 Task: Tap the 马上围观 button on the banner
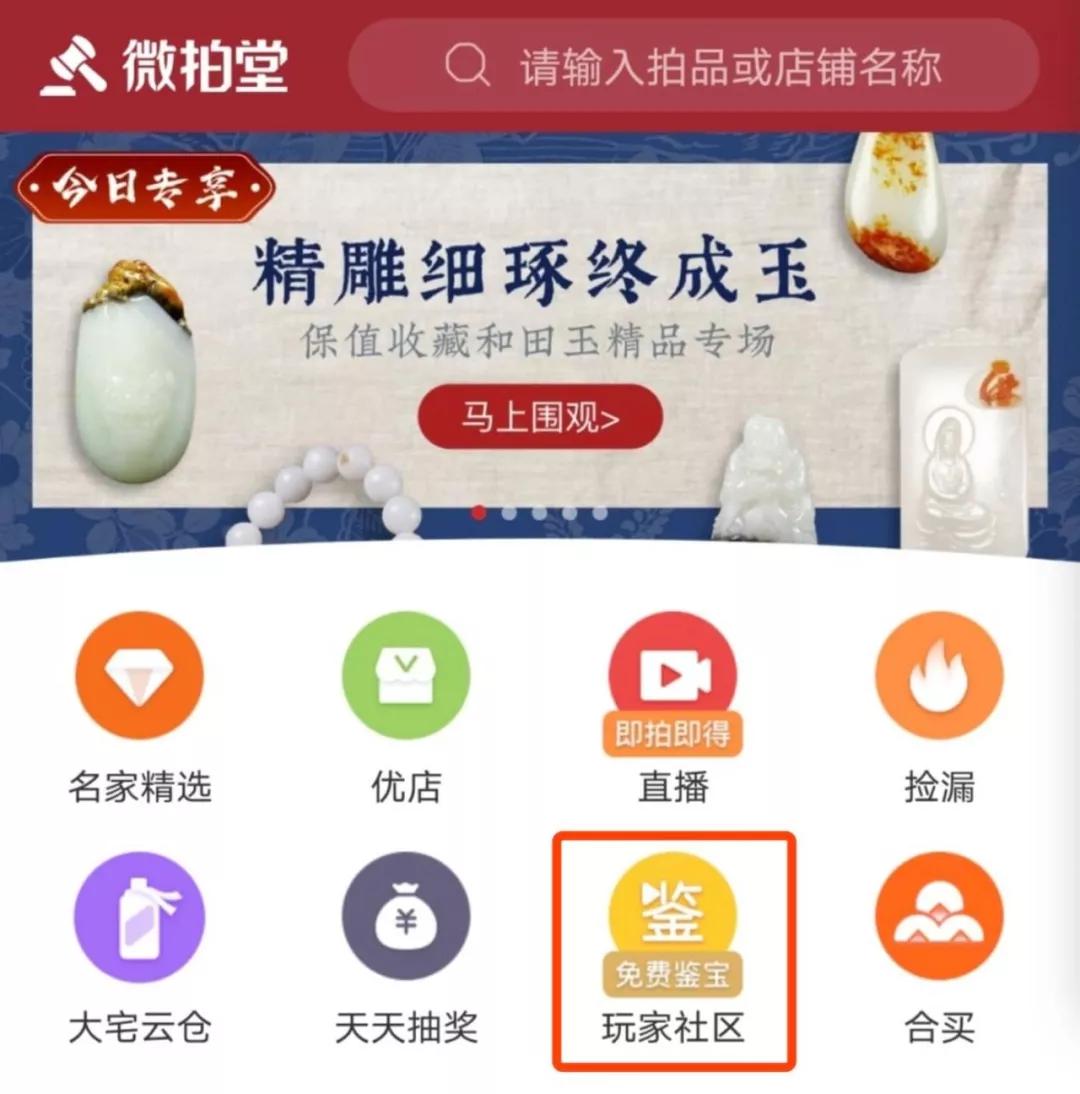(539, 416)
